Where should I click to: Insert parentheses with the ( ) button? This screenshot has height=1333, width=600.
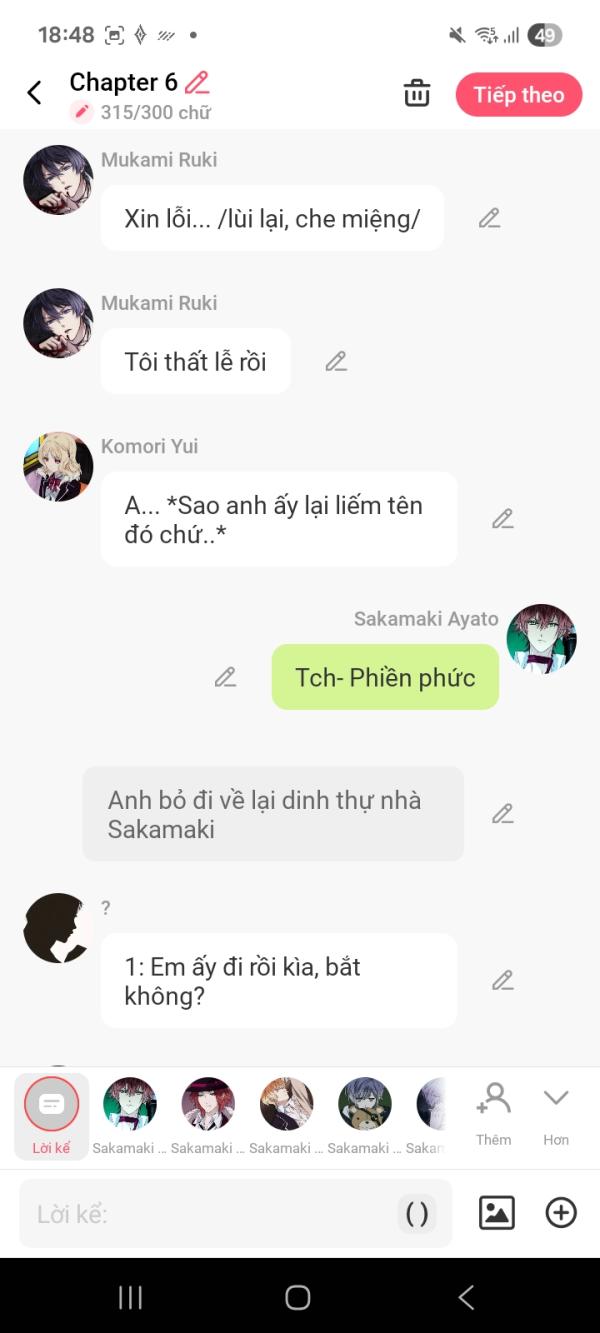tap(417, 1214)
